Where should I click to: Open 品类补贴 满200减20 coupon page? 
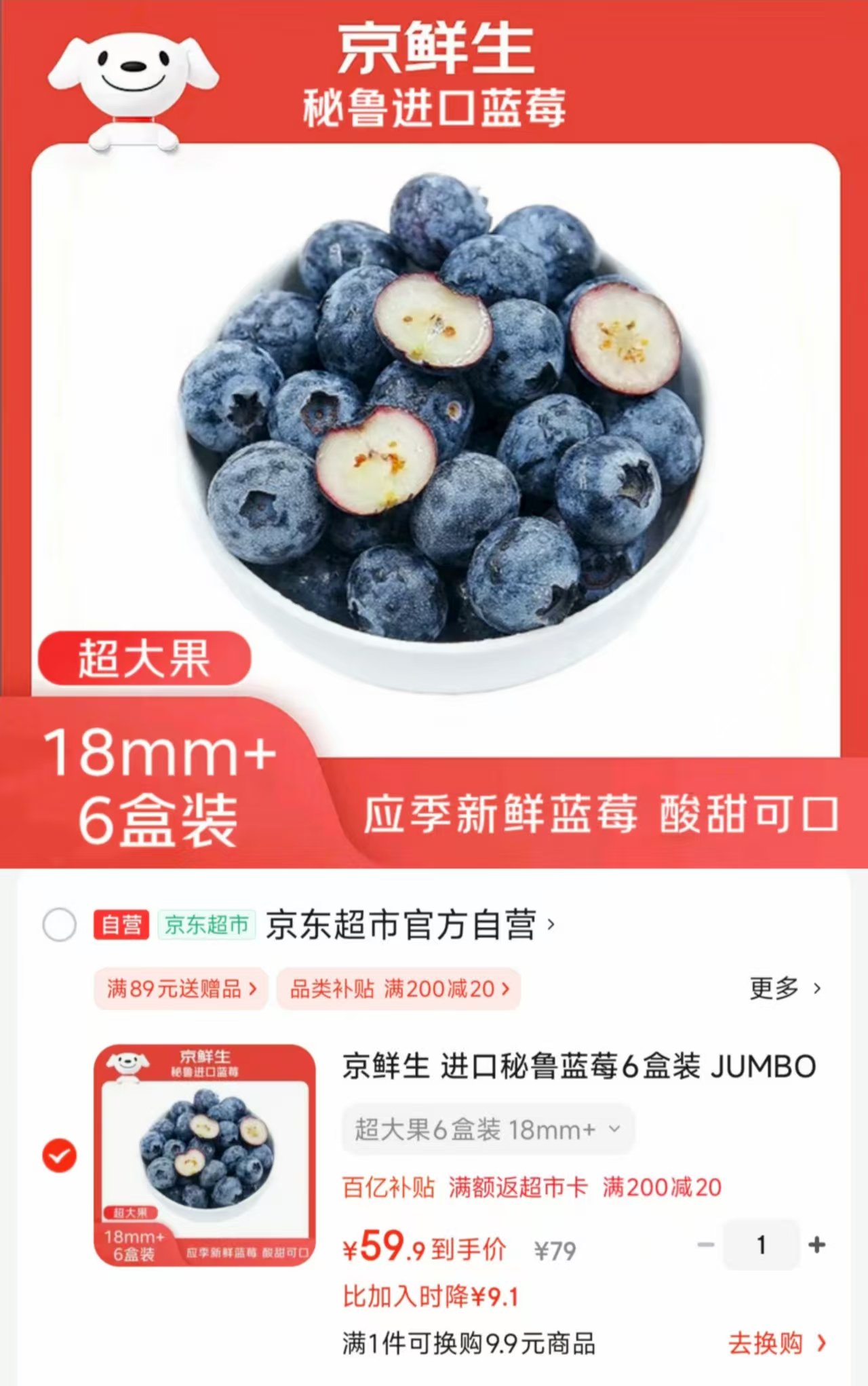pos(399,990)
